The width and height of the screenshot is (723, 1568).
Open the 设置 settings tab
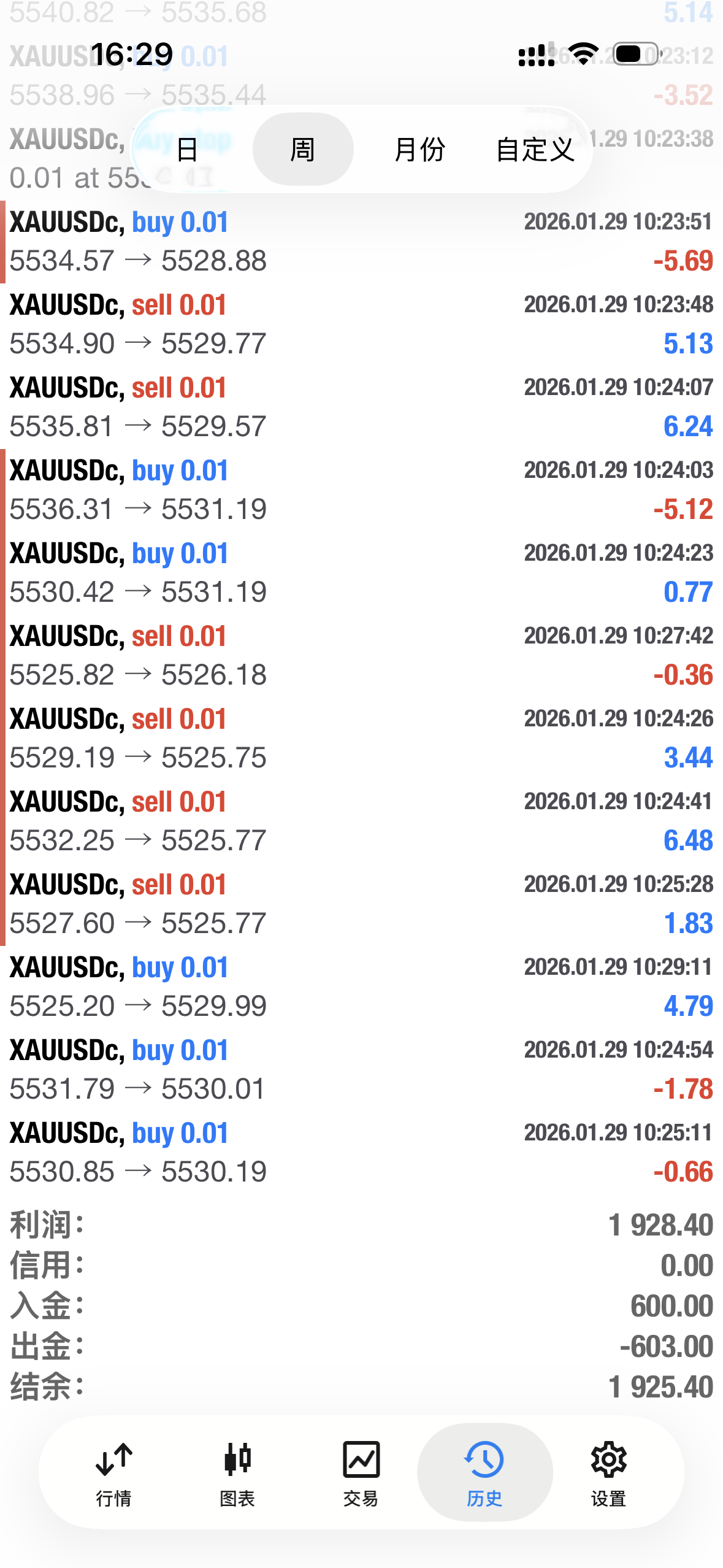tap(608, 1472)
